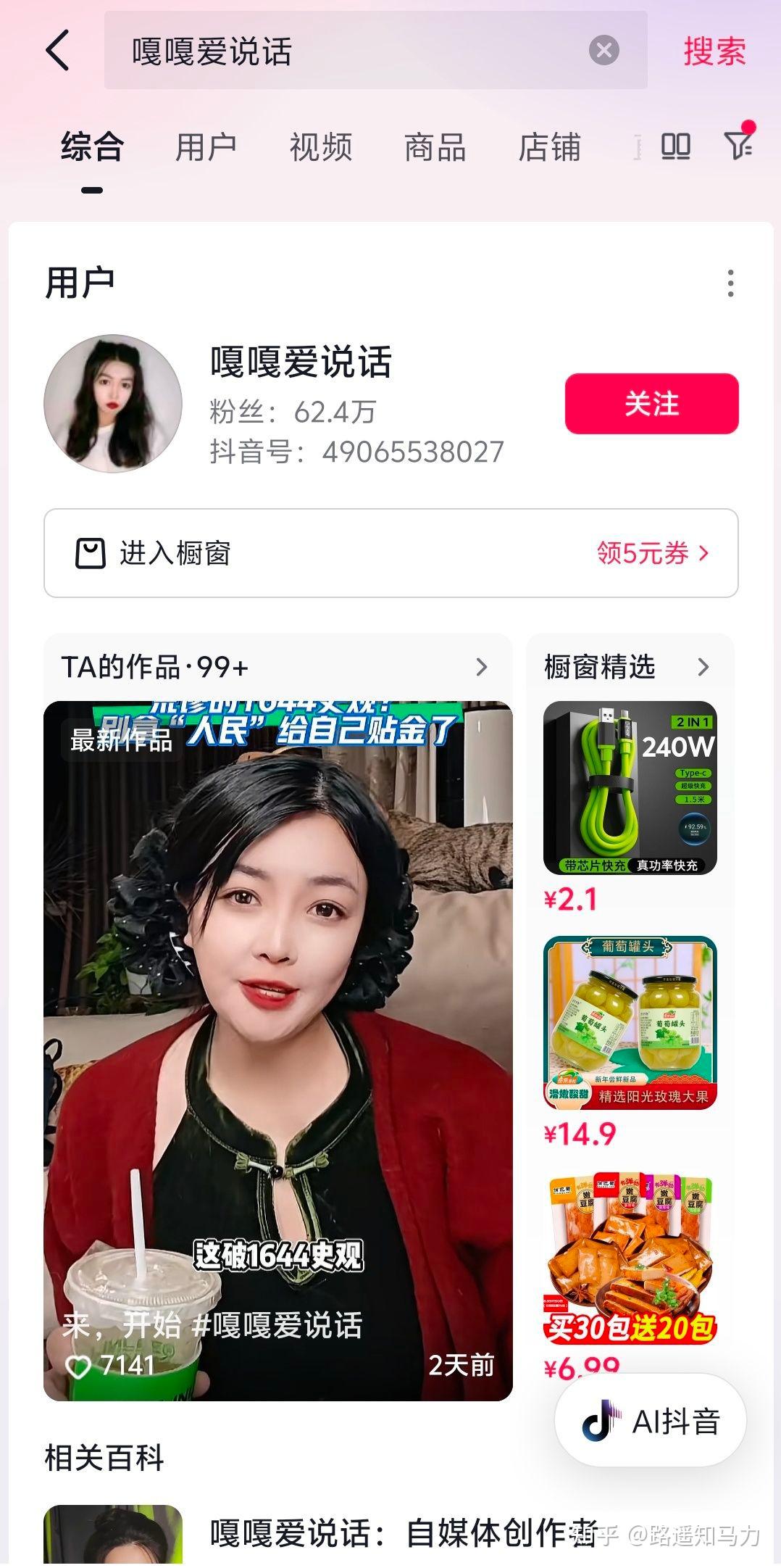Image resolution: width=781 pixels, height=1568 pixels.
Task: Follow the user via 关注 button
Action: point(650,404)
